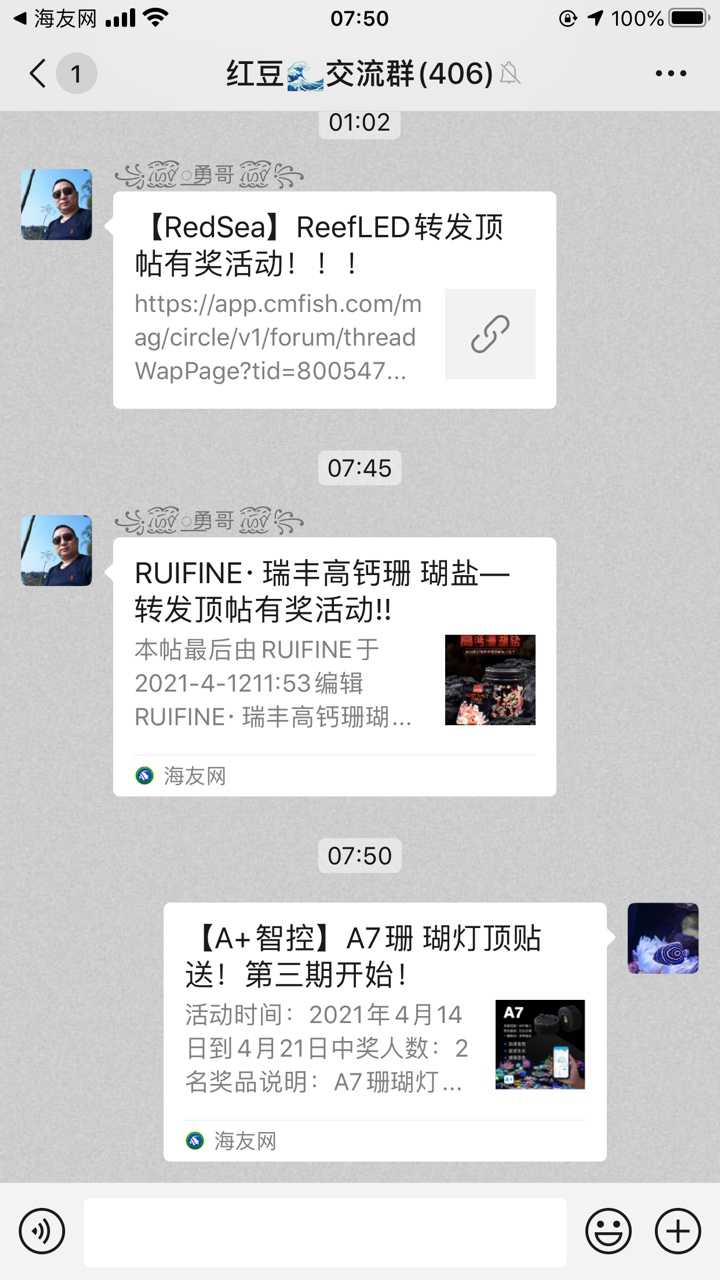
Task: View 勇哥's profile from the 07:45 message
Action: click(56, 550)
